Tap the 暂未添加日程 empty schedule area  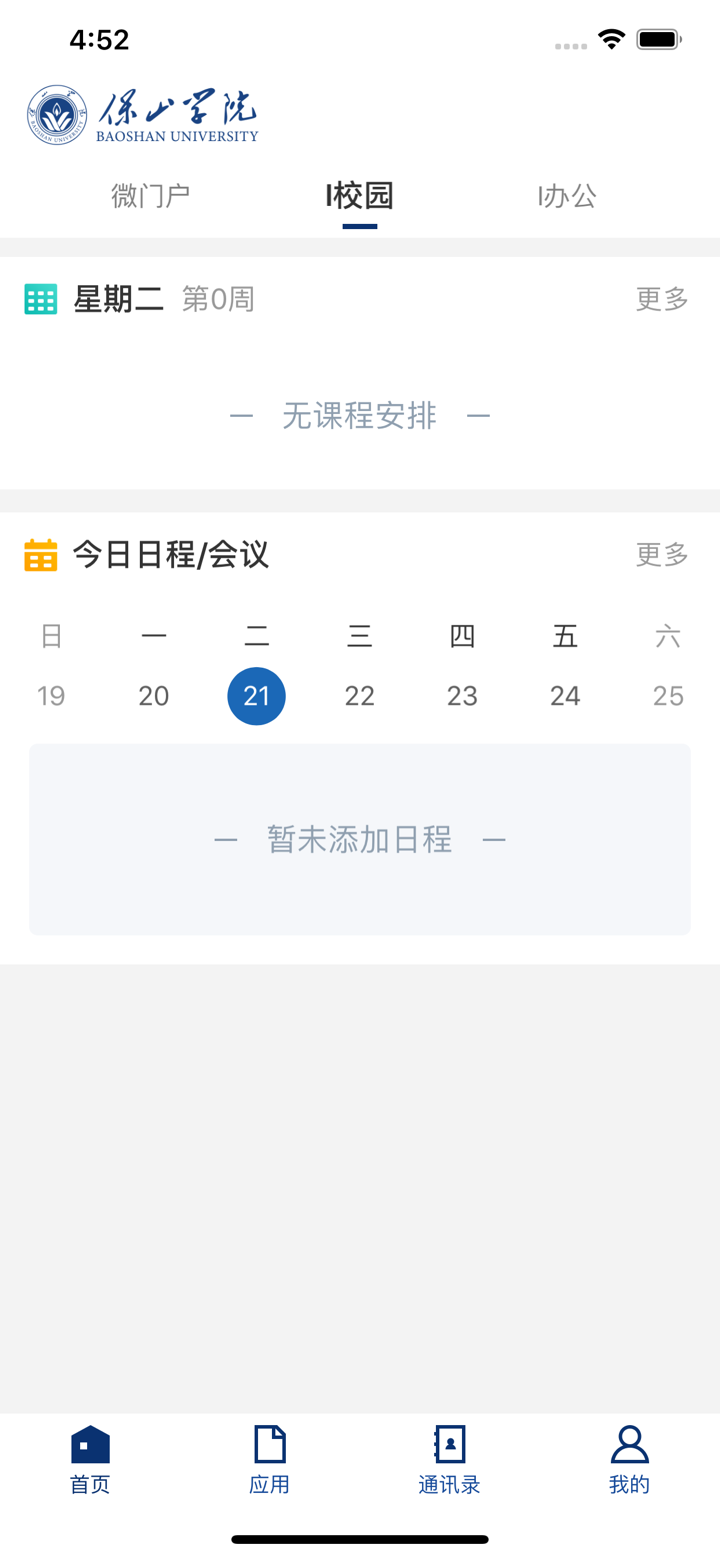(360, 839)
